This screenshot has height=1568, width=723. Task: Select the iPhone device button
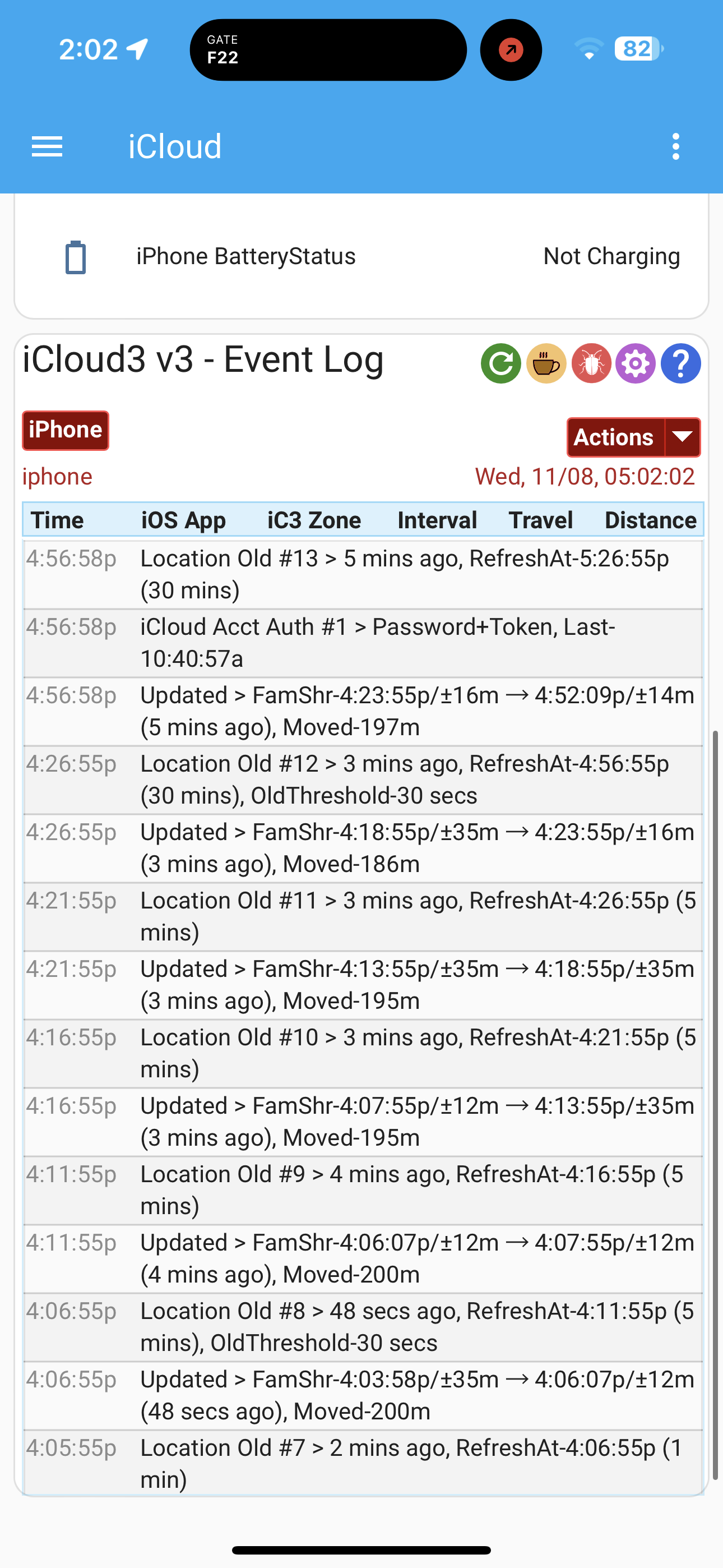tap(65, 430)
